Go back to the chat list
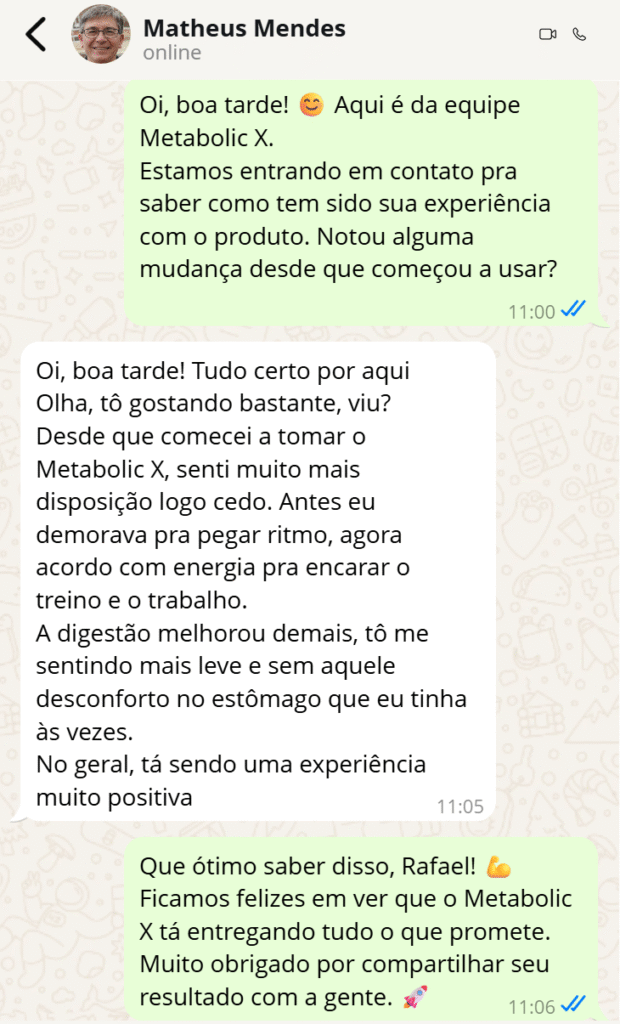620x1024 pixels. [x=36, y=35]
